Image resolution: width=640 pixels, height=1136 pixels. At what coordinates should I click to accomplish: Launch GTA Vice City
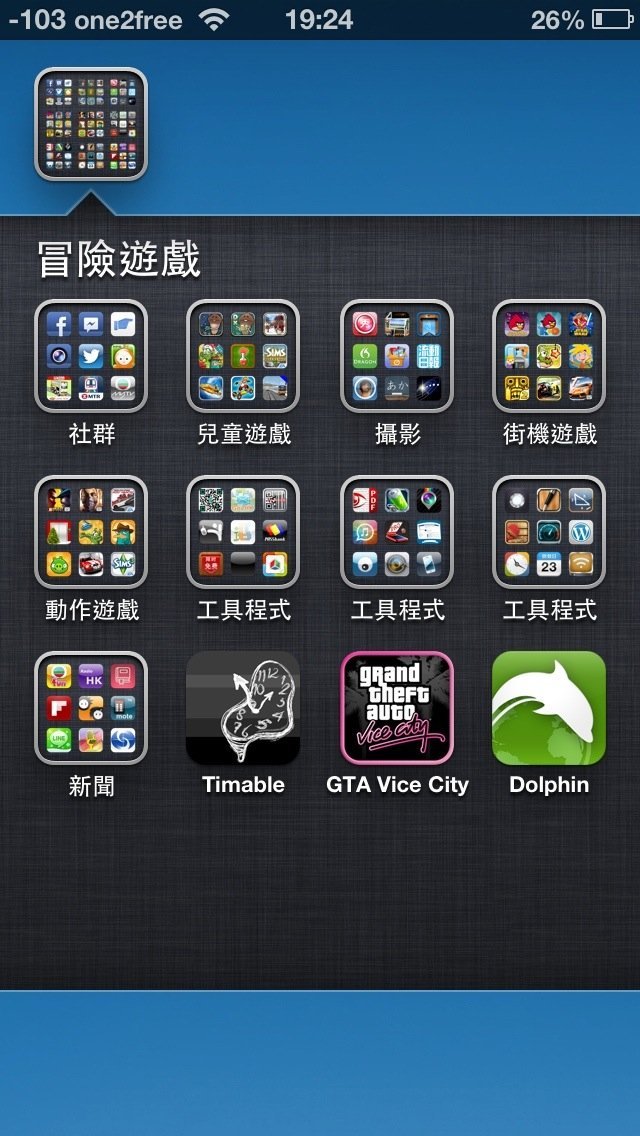[x=397, y=708]
